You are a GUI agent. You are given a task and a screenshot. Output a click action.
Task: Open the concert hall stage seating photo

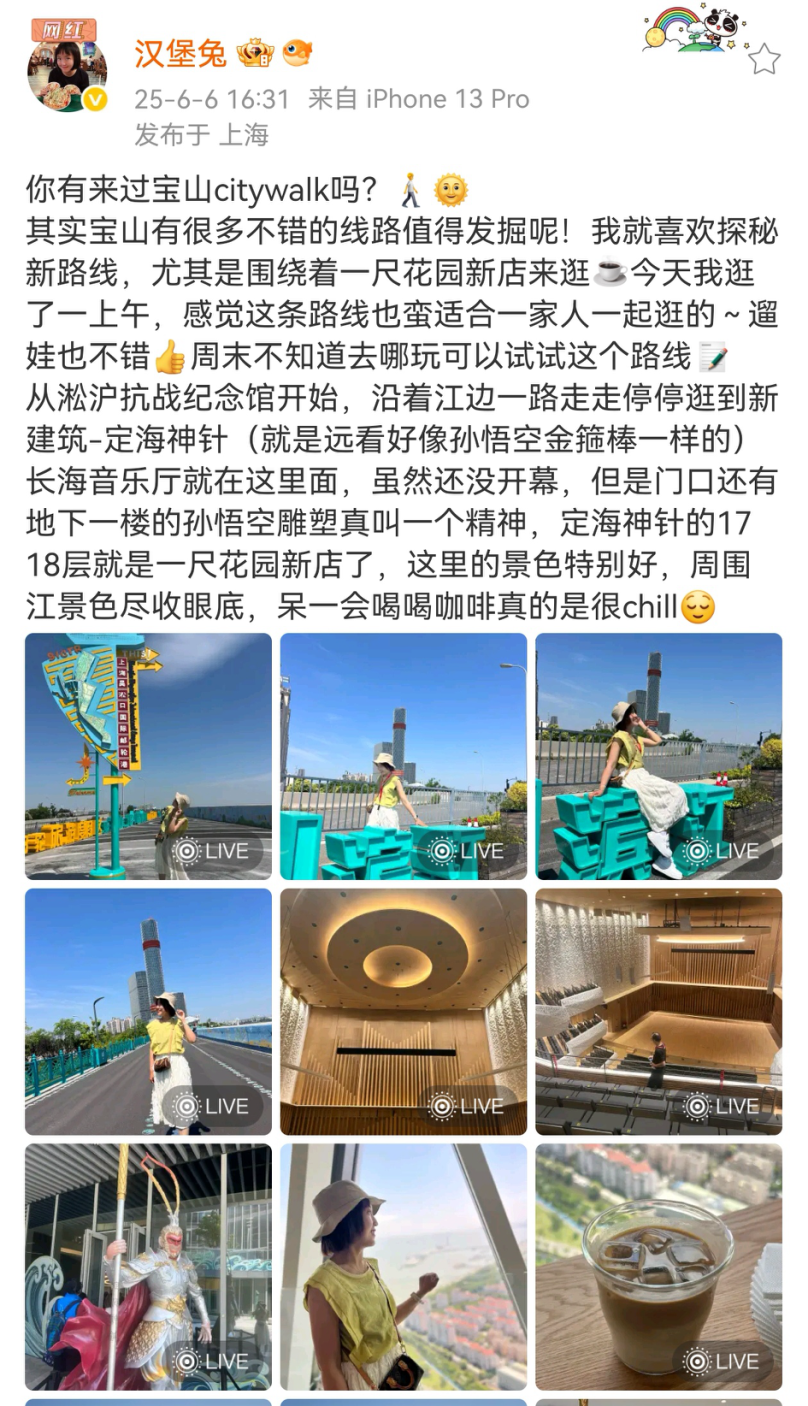(658, 1011)
